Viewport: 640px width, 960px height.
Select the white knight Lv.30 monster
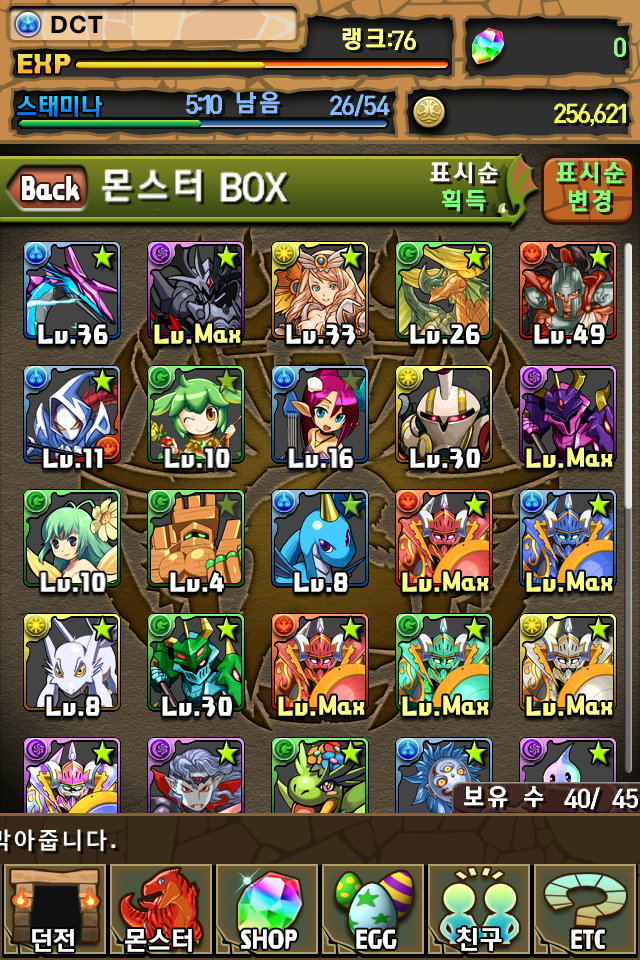(x=444, y=414)
